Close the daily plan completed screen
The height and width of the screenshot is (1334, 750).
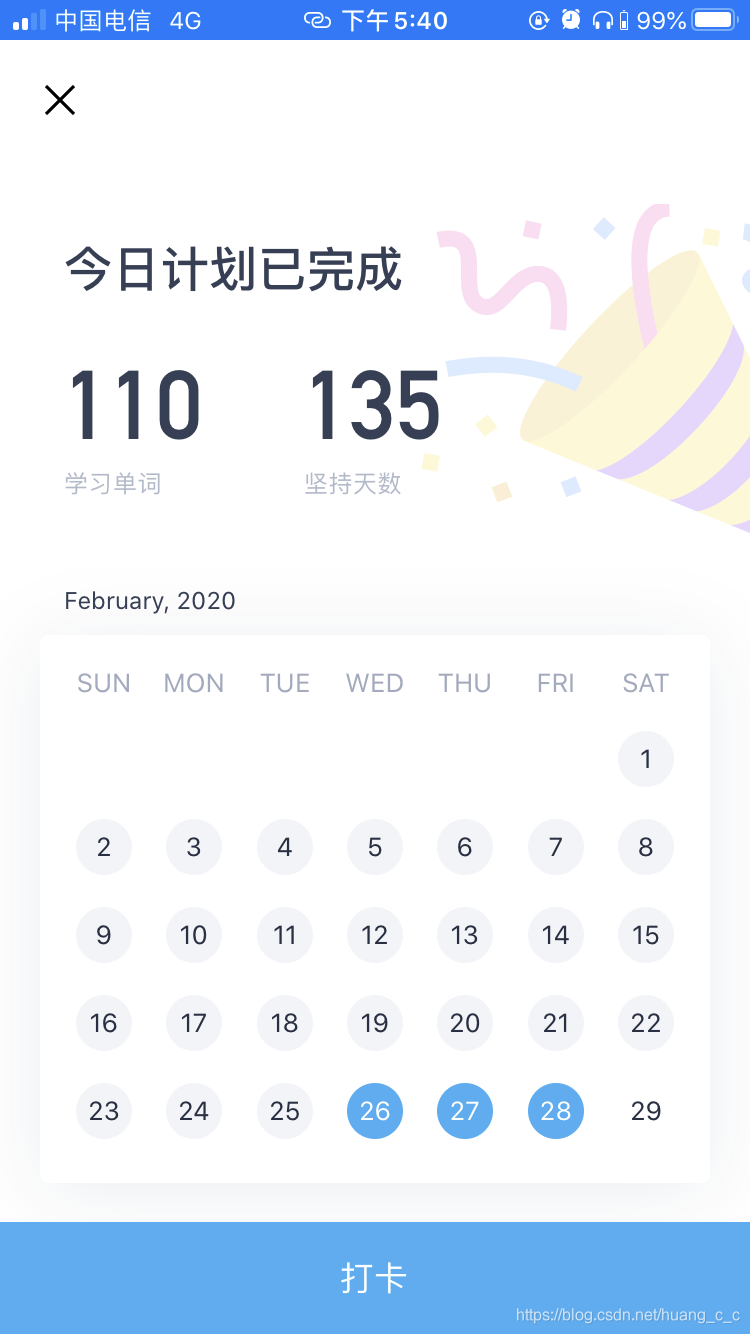click(60, 100)
